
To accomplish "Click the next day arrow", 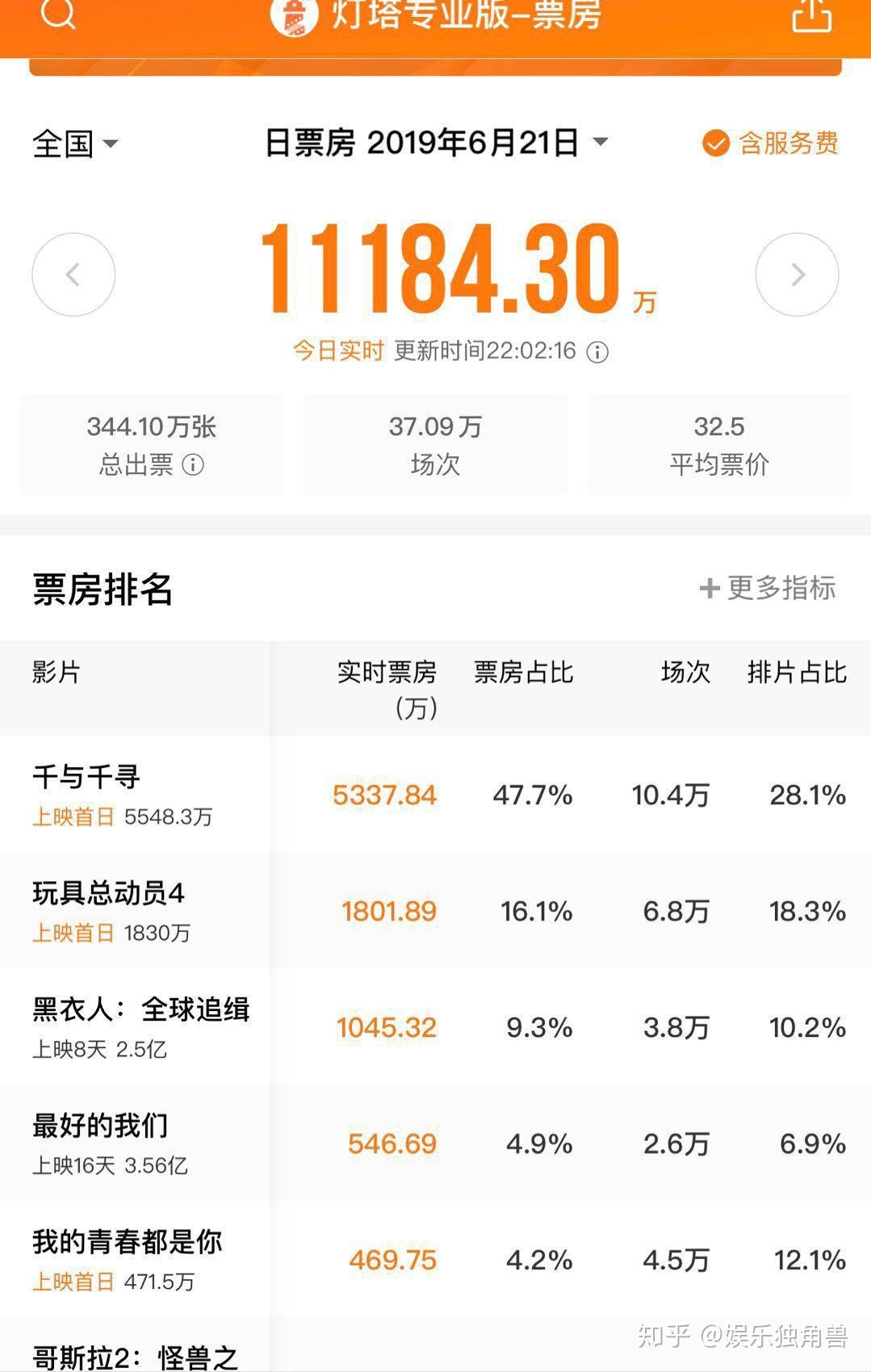I will [x=798, y=274].
